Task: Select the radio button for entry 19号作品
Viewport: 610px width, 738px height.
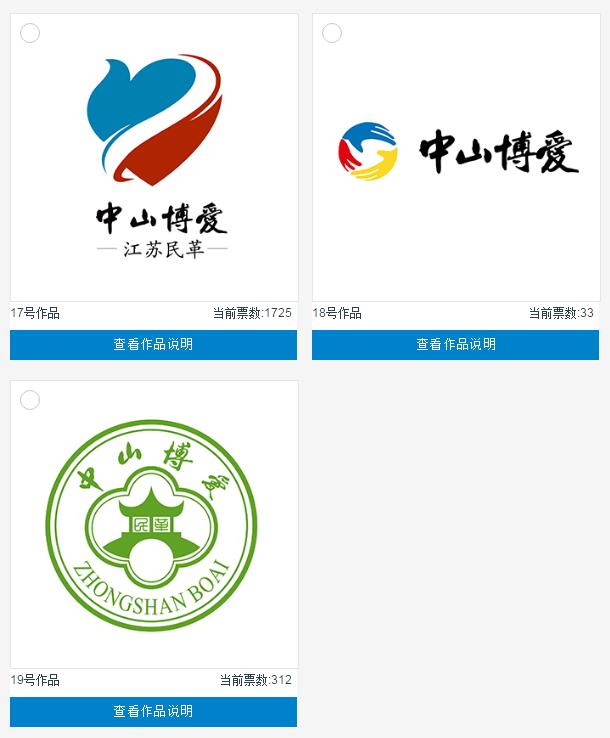Action: 30,400
